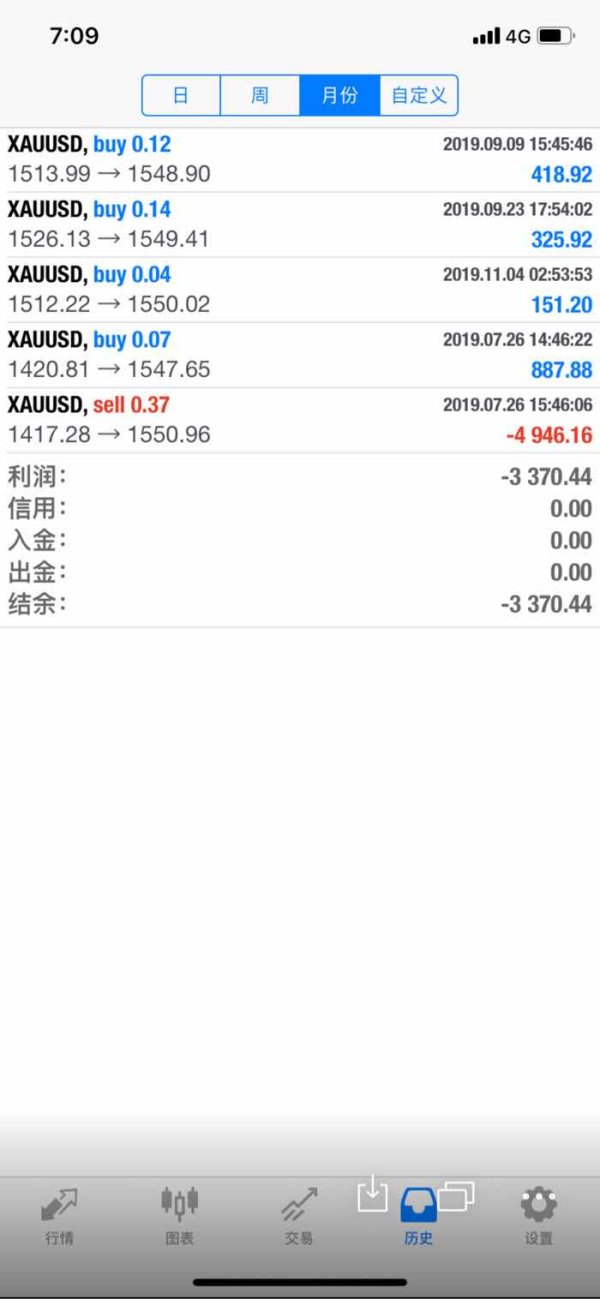Expand the XAUUSD buy 0.12 trade
This screenshot has height=1299, width=600.
300,160
